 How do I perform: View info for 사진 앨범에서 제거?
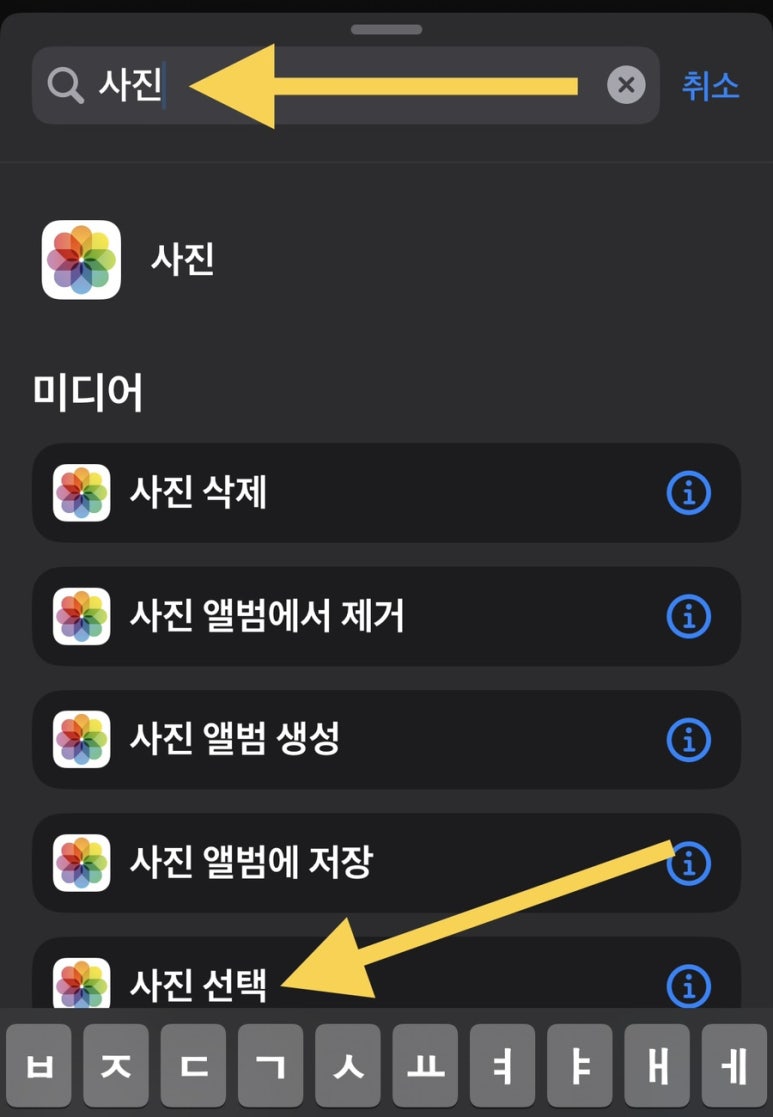(x=688, y=617)
